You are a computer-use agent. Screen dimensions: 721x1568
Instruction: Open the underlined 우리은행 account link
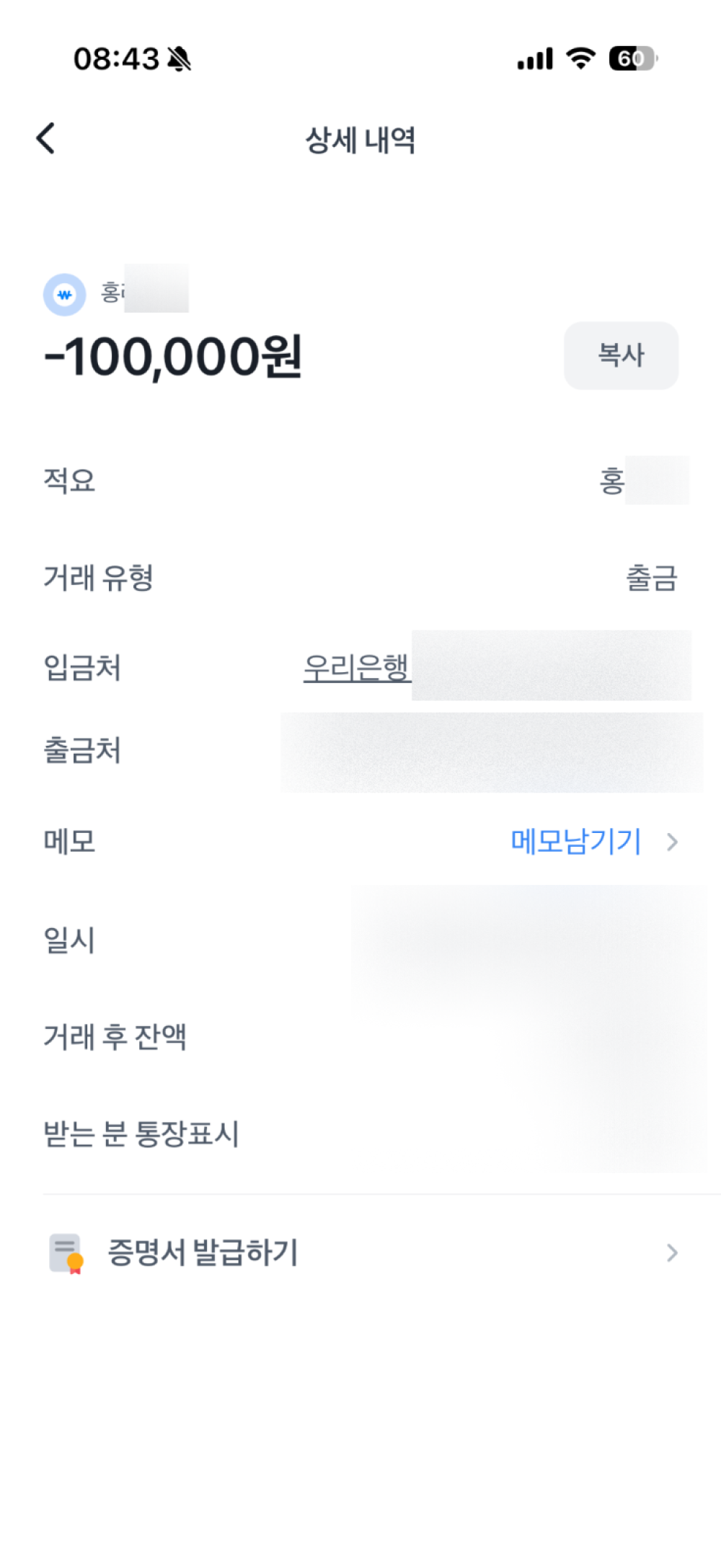coord(356,667)
